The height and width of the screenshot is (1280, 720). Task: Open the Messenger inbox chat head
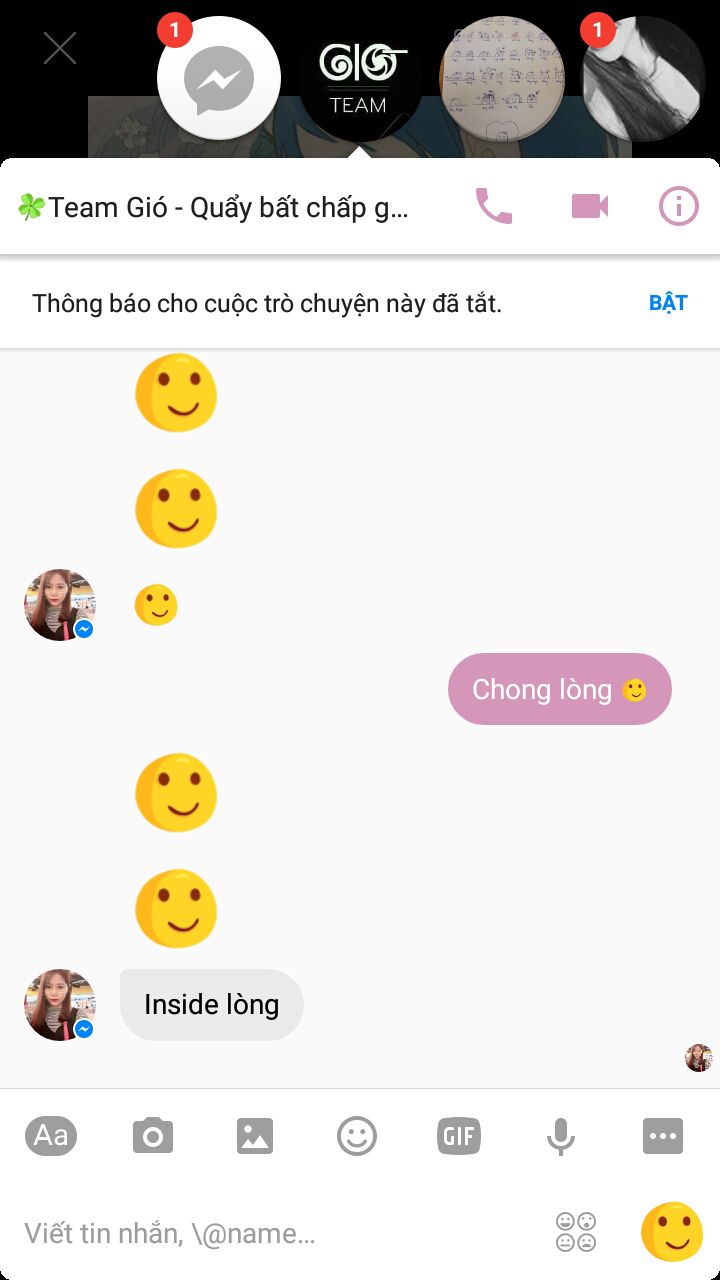219,78
